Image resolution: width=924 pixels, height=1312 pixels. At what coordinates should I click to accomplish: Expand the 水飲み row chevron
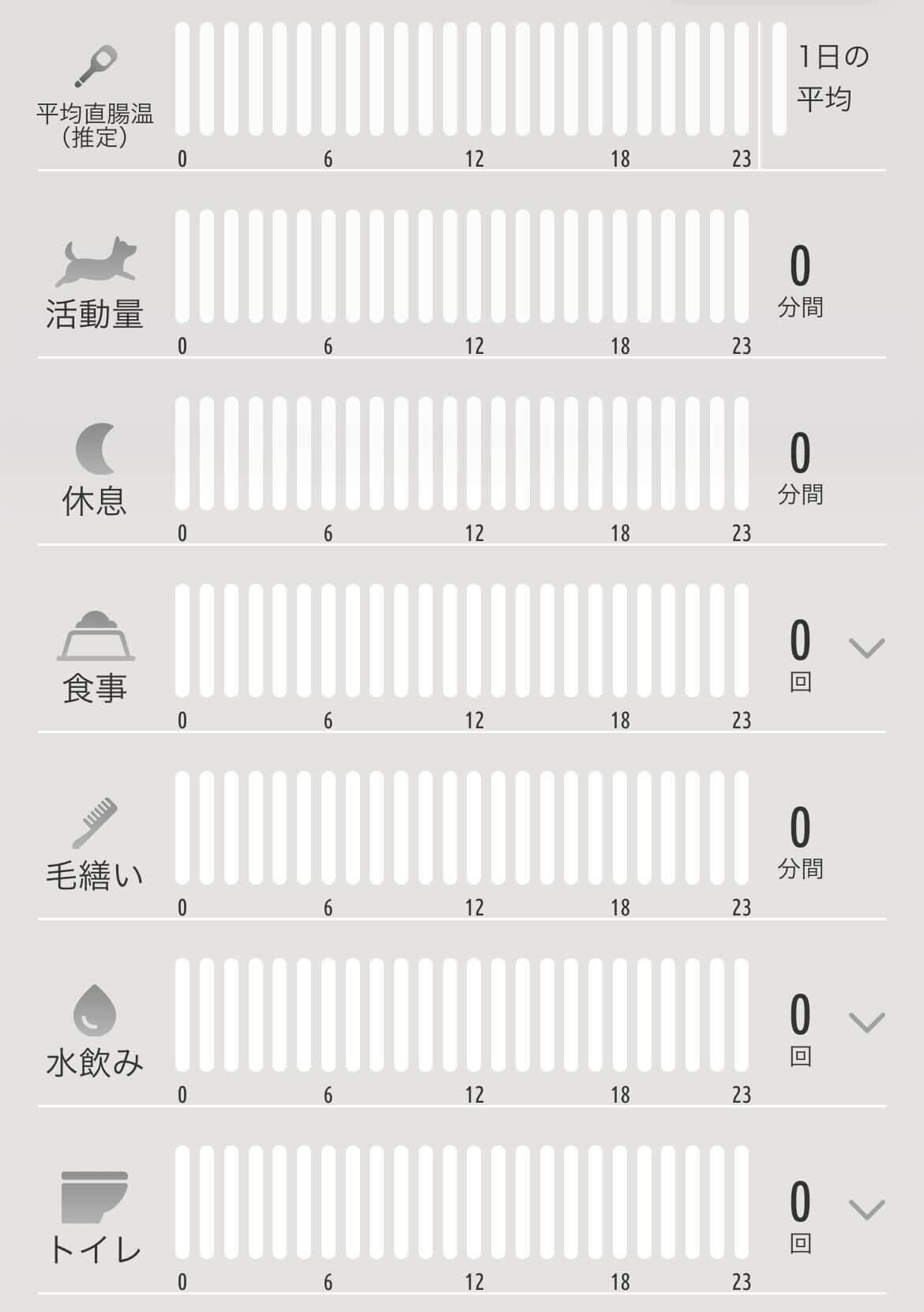866,1023
